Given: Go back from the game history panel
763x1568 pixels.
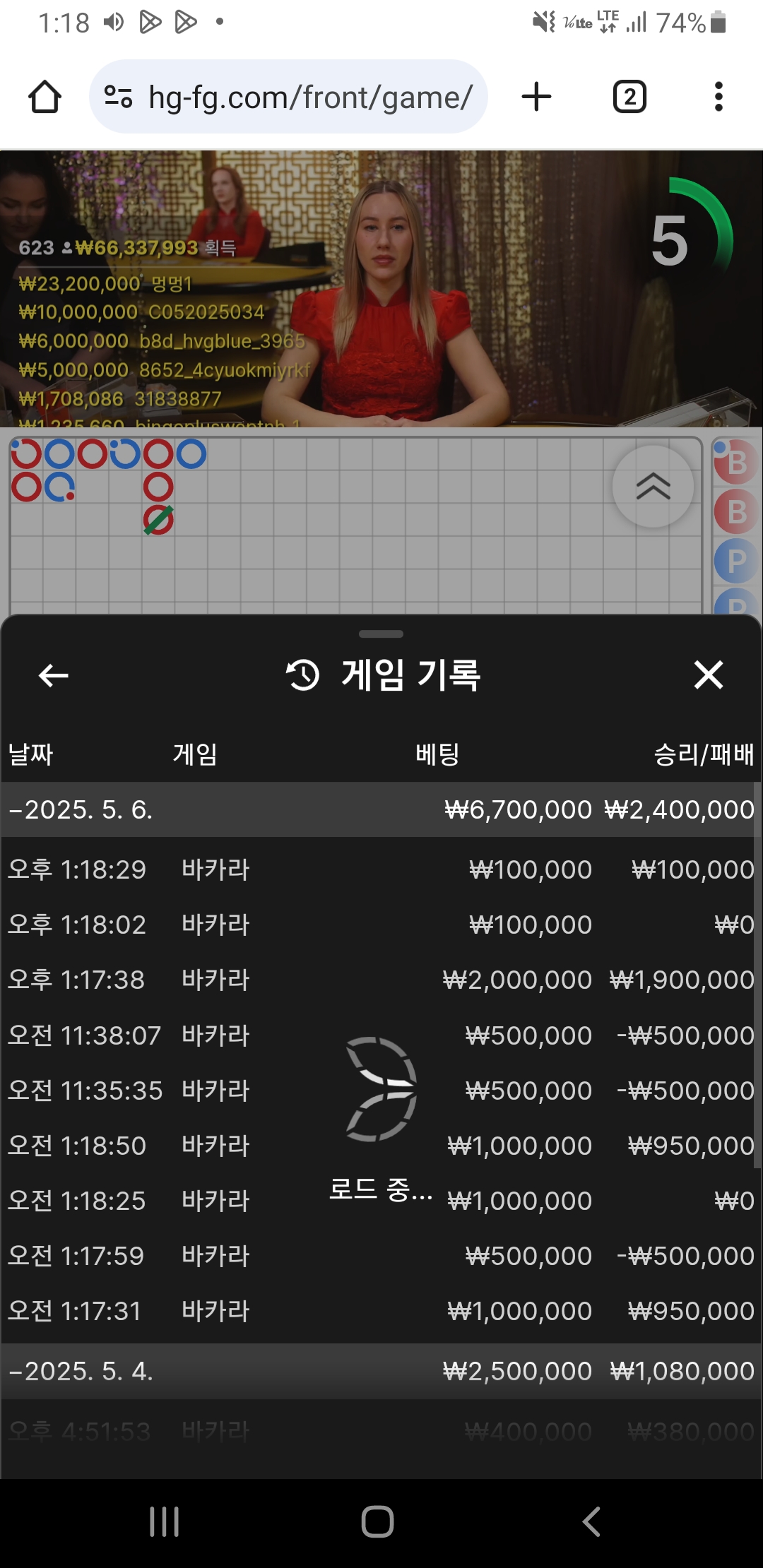Looking at the screenshot, I should pos(54,675).
